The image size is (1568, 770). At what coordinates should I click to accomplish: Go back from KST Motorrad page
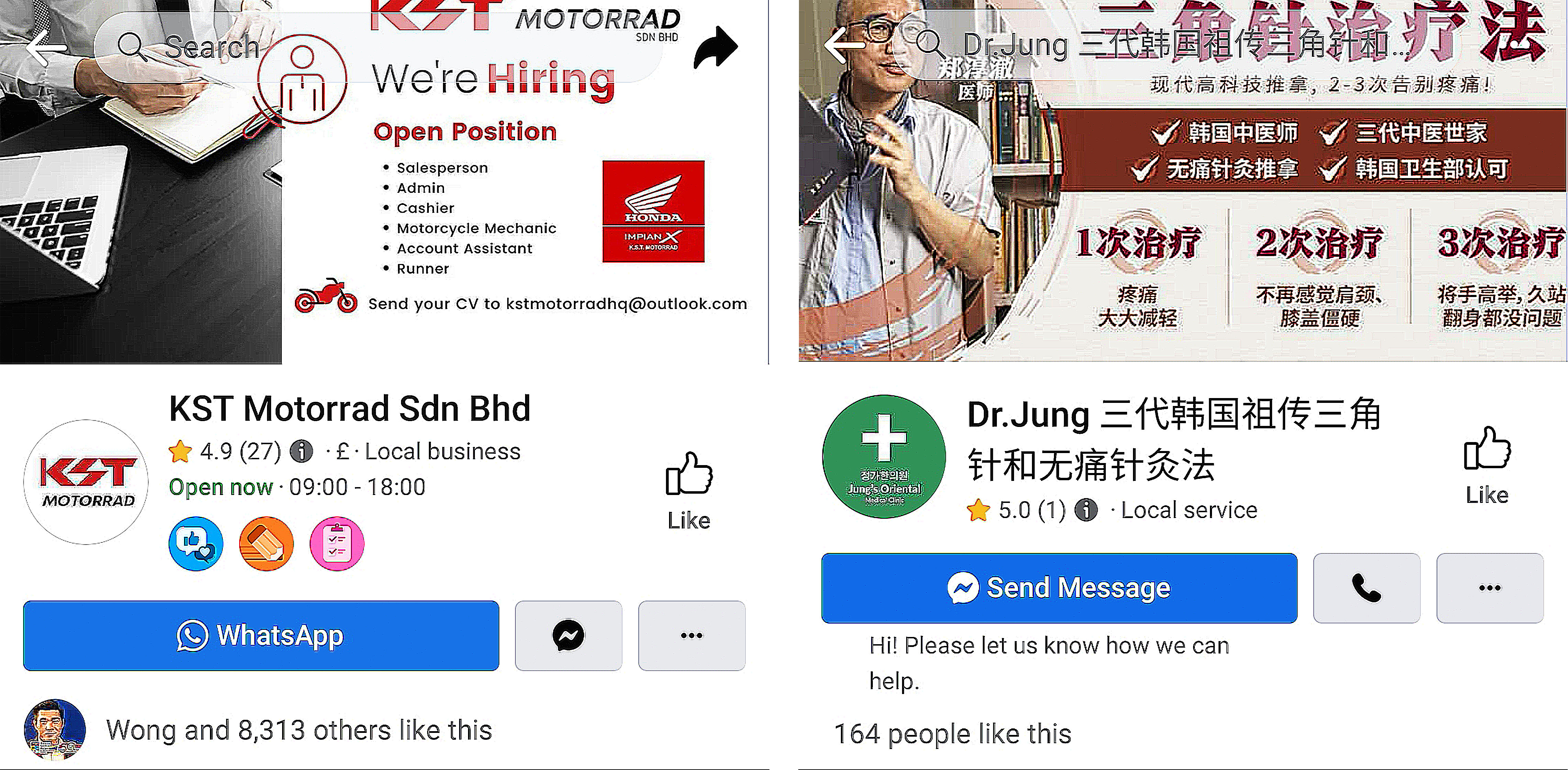coord(46,47)
